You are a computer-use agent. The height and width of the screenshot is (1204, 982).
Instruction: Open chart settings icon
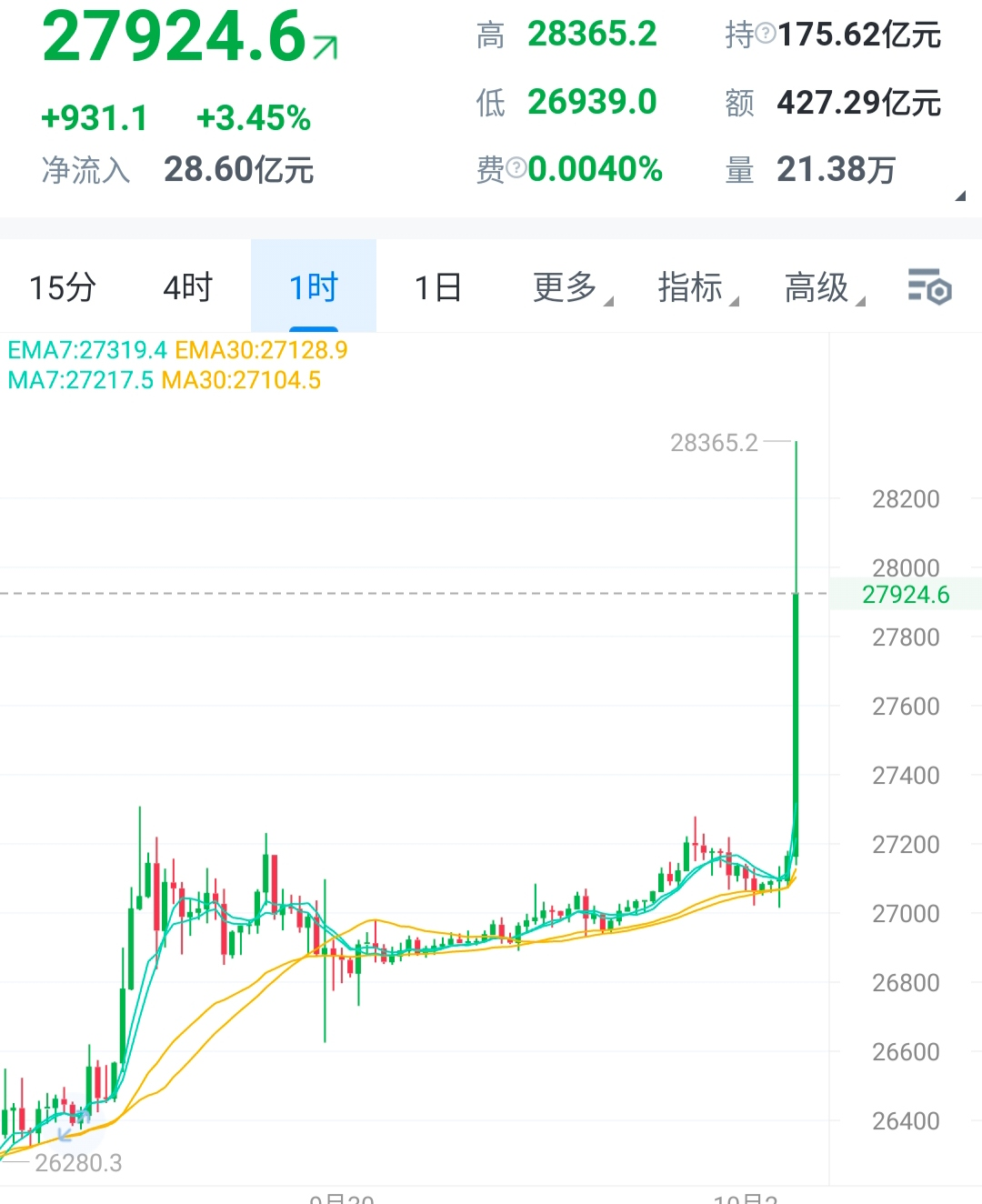929,286
